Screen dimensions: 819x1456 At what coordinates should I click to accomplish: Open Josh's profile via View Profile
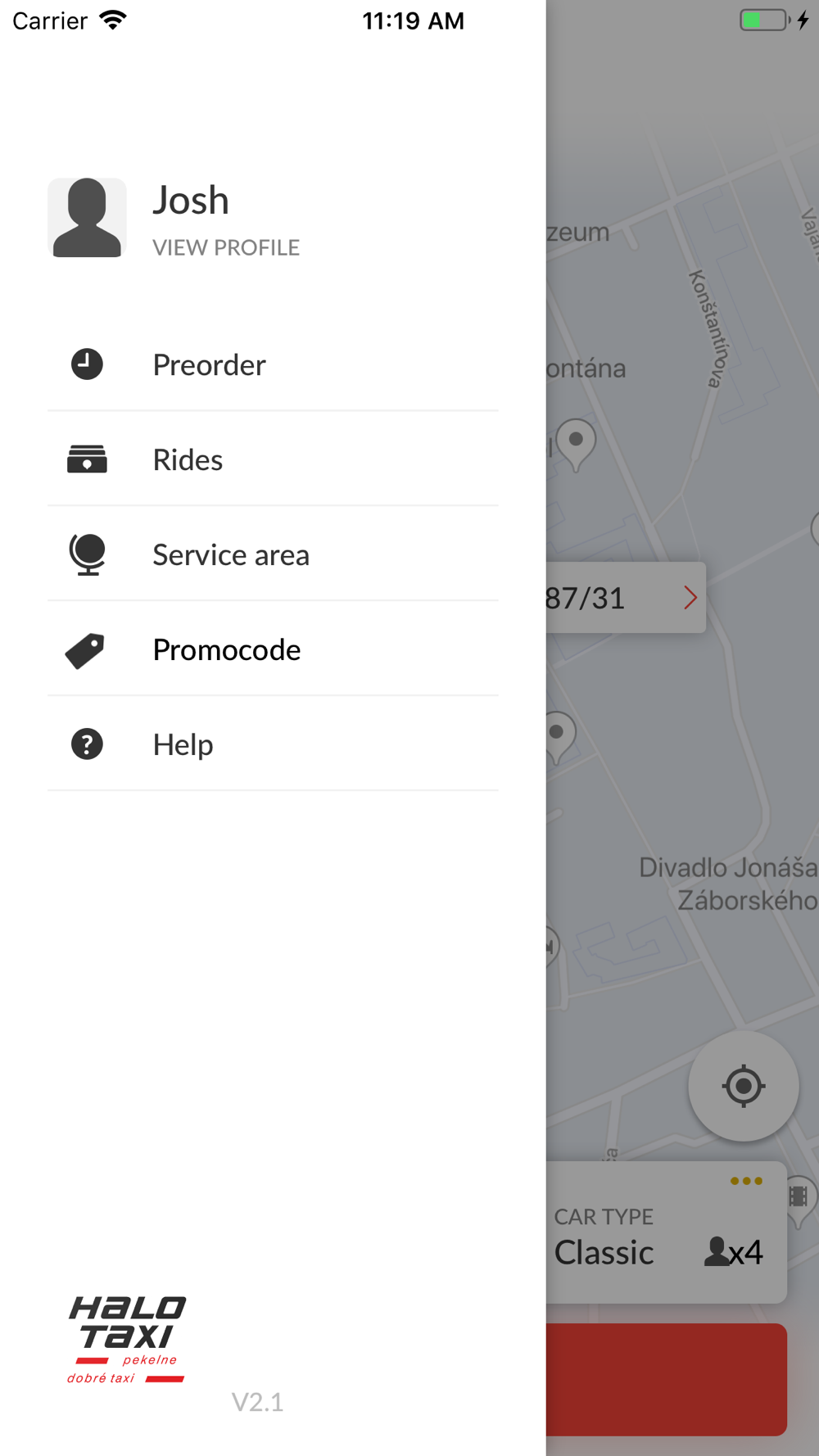coord(225,247)
